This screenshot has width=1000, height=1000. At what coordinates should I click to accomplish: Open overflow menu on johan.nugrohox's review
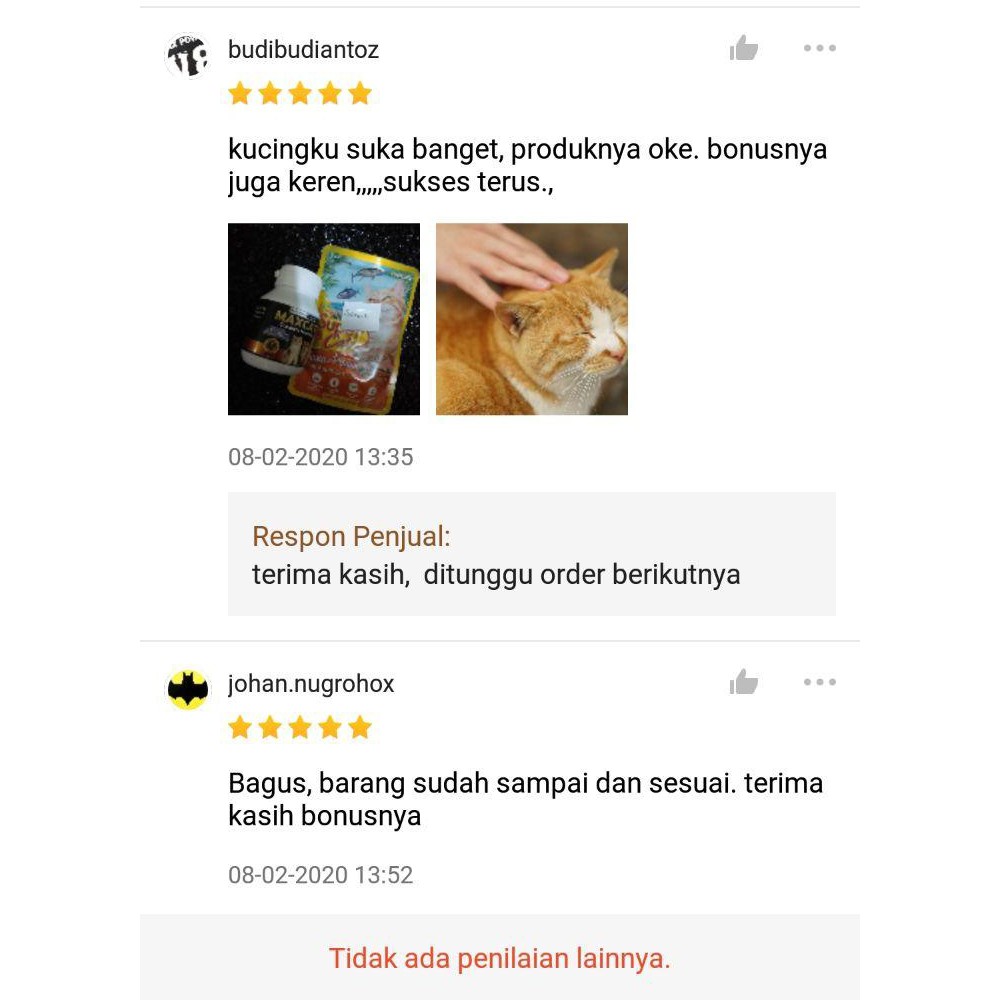(819, 683)
